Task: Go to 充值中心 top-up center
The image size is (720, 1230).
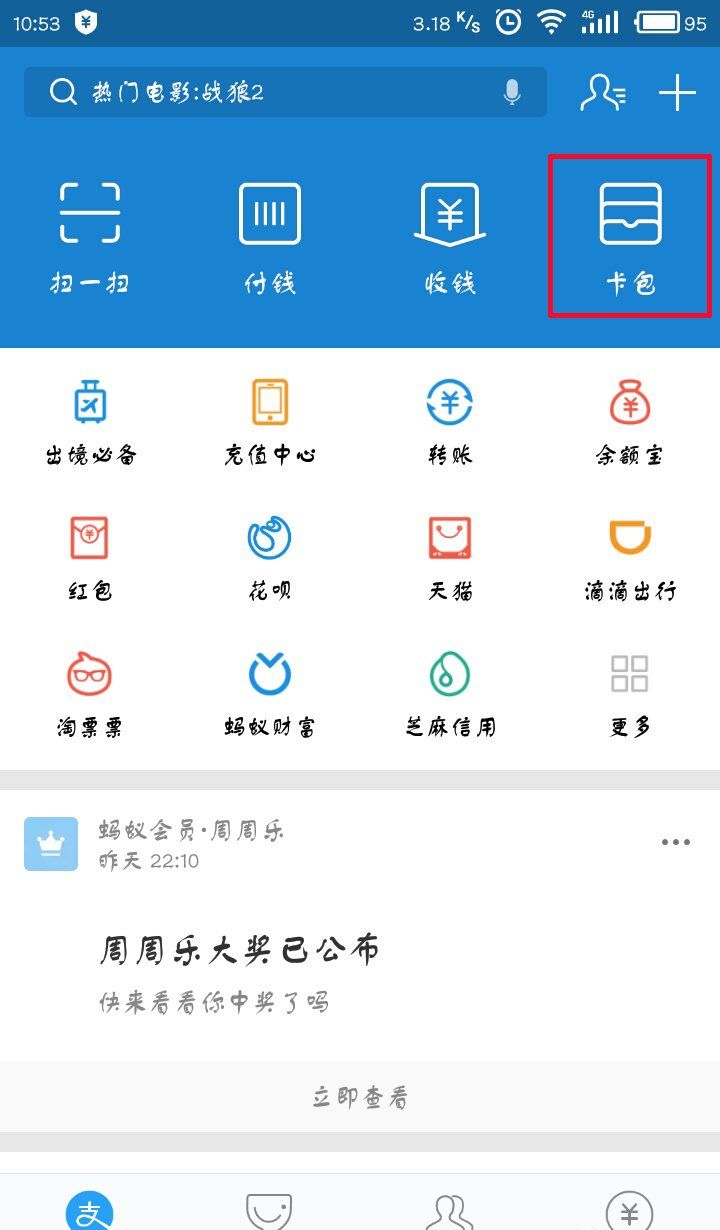Action: pos(270,420)
